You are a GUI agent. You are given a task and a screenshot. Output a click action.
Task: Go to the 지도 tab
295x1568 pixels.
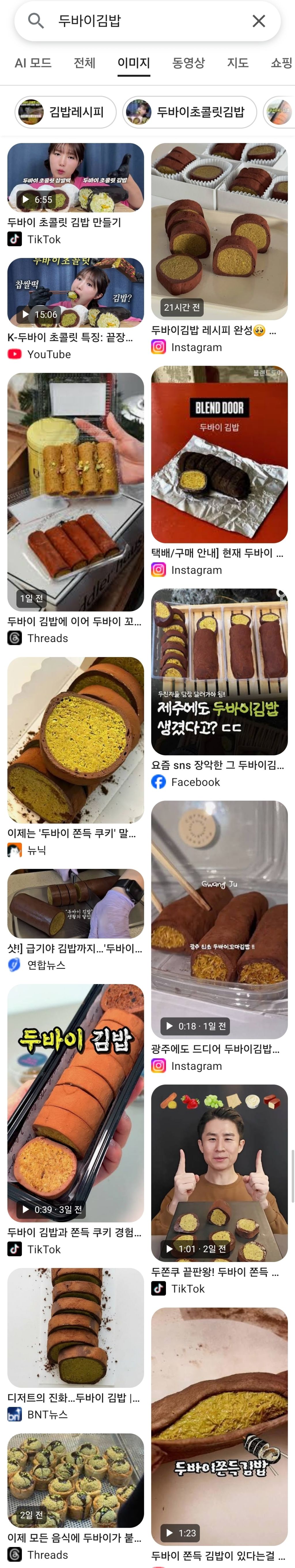pyautogui.click(x=237, y=63)
